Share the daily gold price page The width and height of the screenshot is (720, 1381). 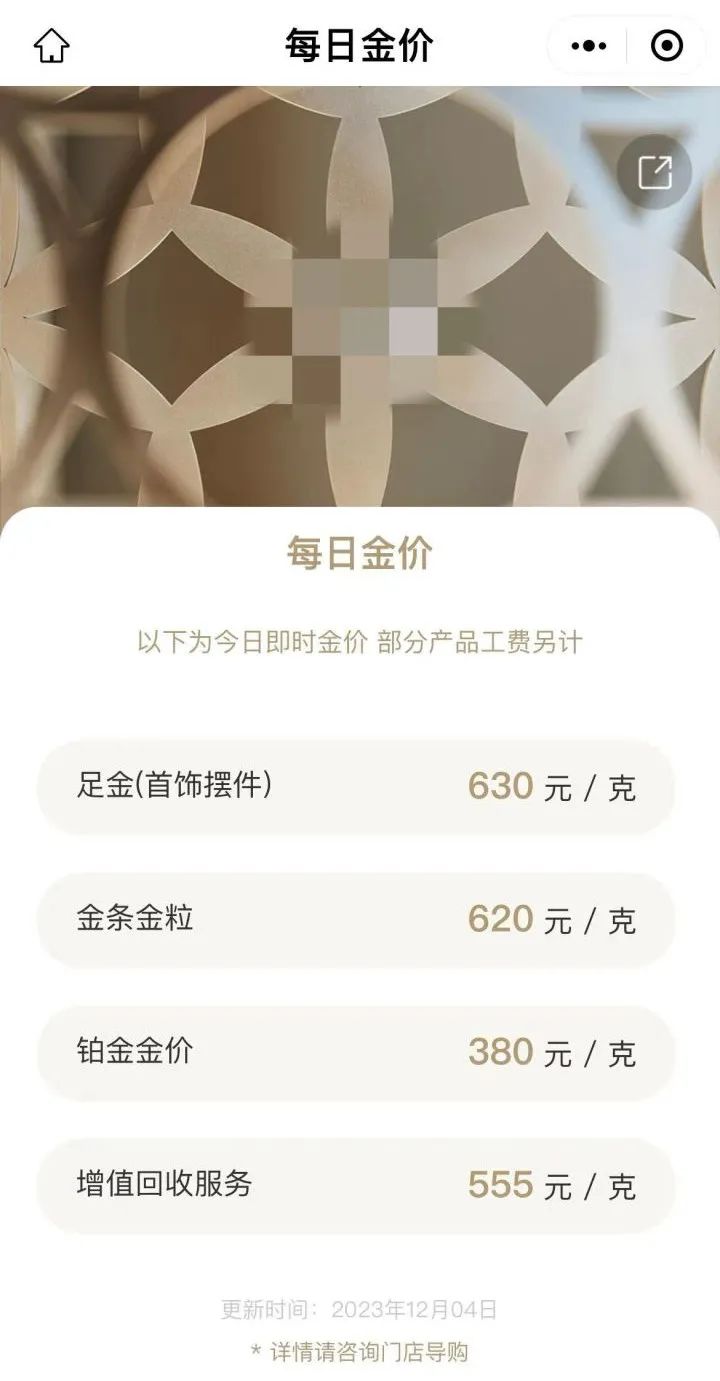[655, 172]
